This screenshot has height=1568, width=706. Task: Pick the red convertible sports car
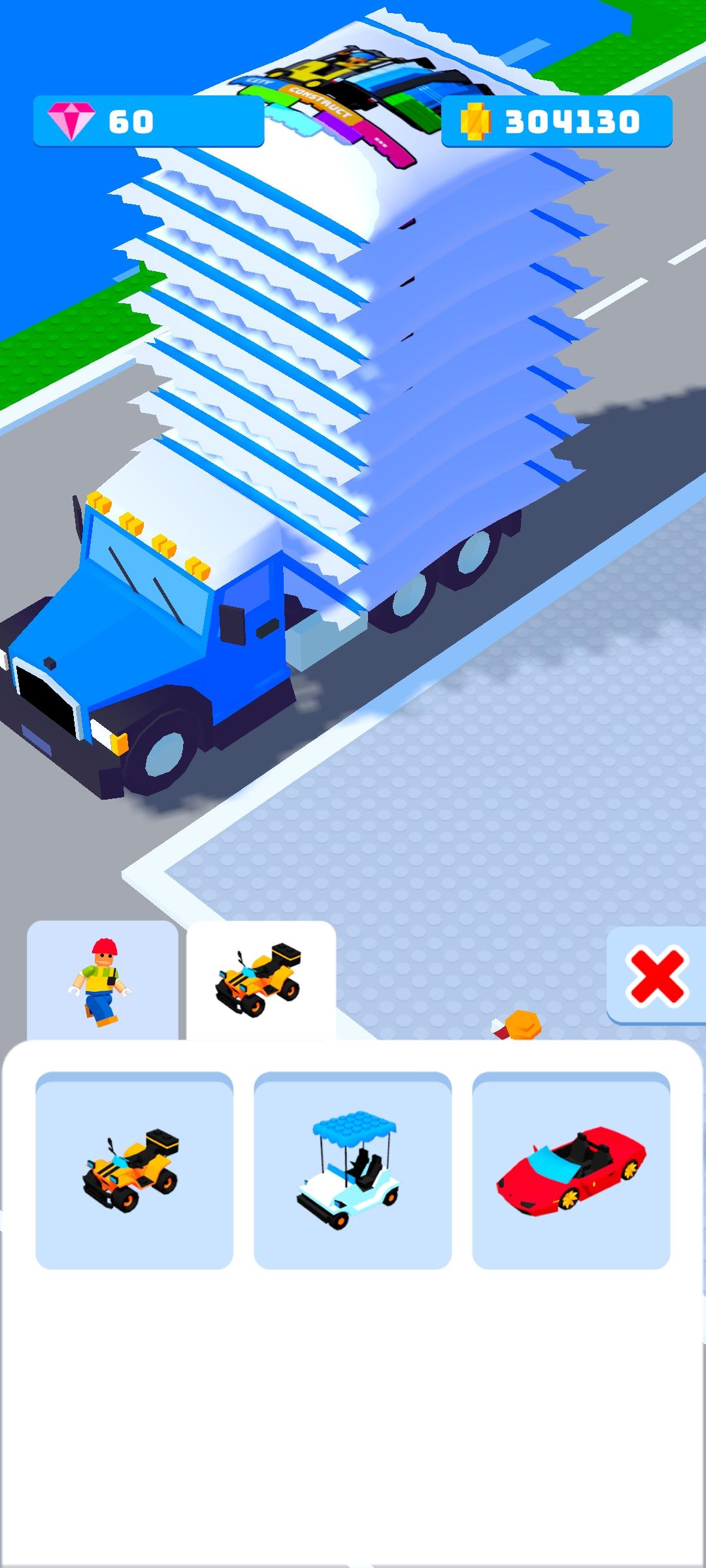point(571,1170)
